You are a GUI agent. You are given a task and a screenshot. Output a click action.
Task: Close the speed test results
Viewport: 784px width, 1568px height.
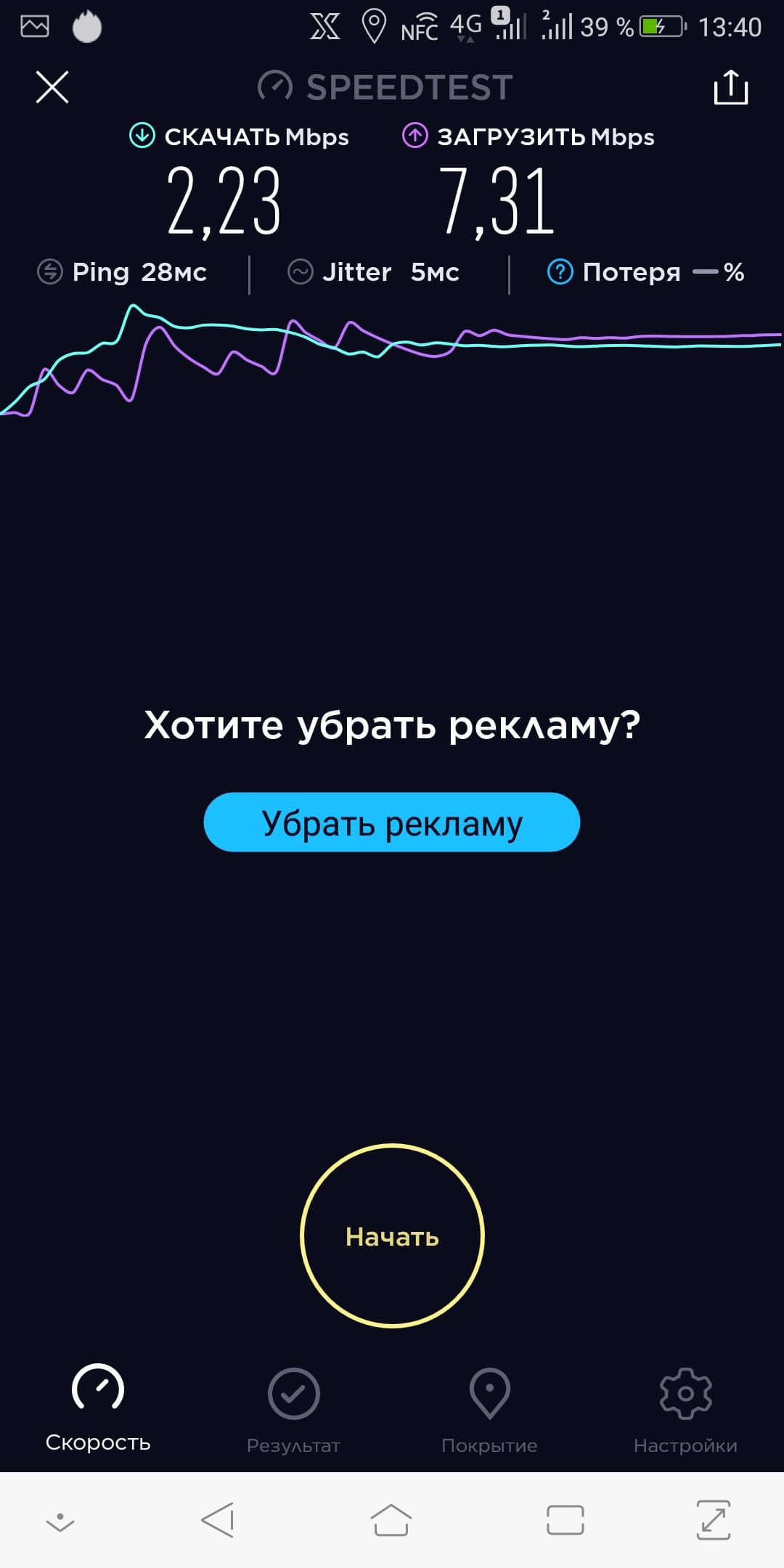[x=52, y=88]
